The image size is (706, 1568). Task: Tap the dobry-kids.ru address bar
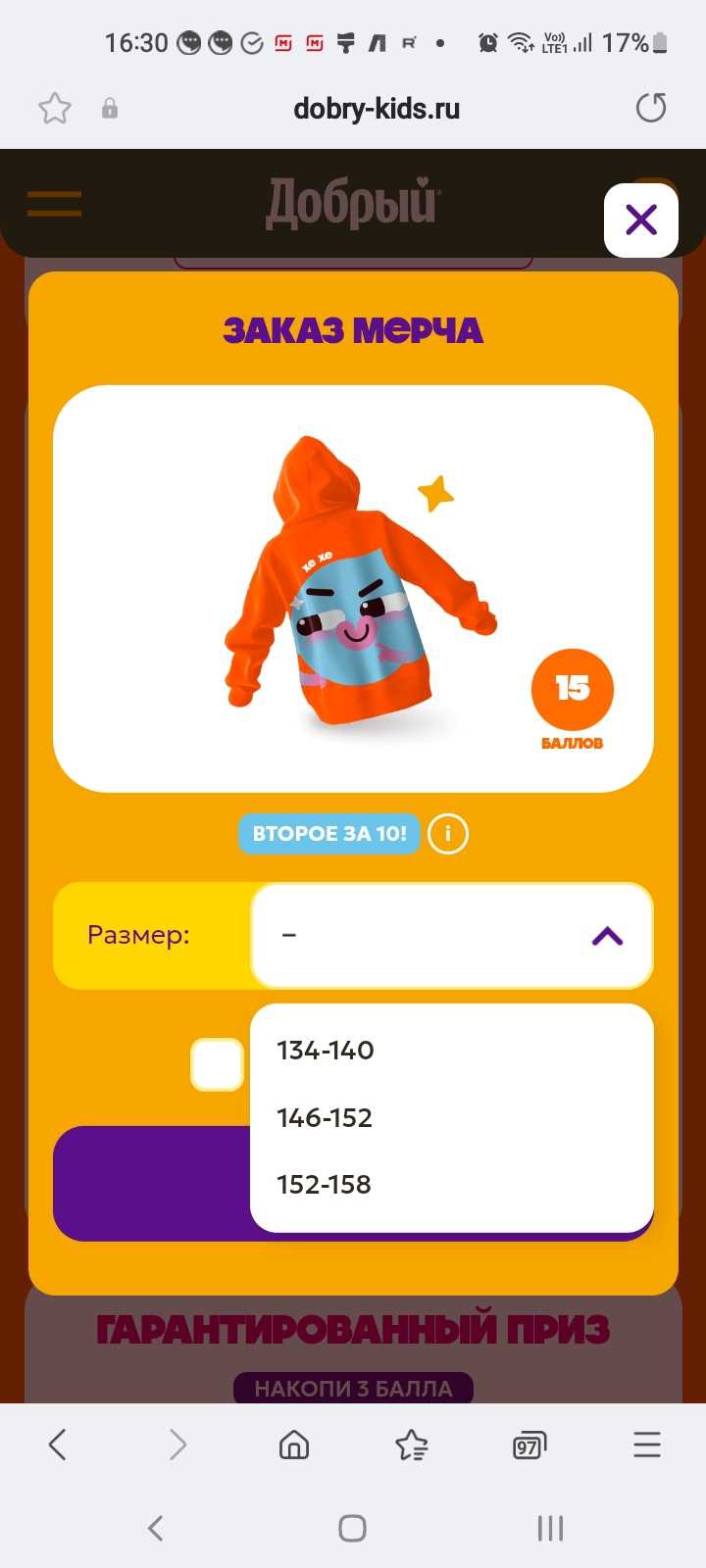[x=377, y=108]
